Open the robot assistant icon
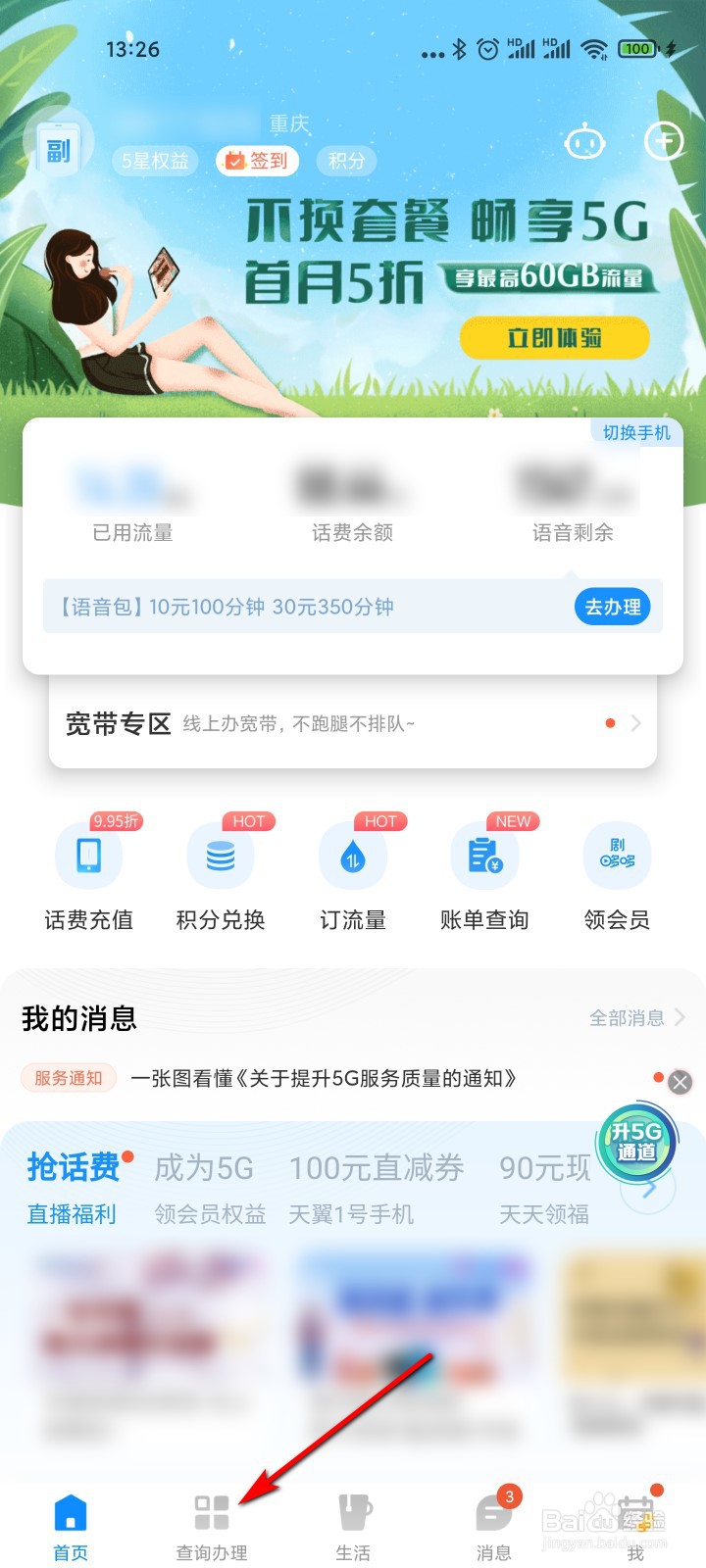Viewport: 706px width, 1568px height. click(585, 140)
